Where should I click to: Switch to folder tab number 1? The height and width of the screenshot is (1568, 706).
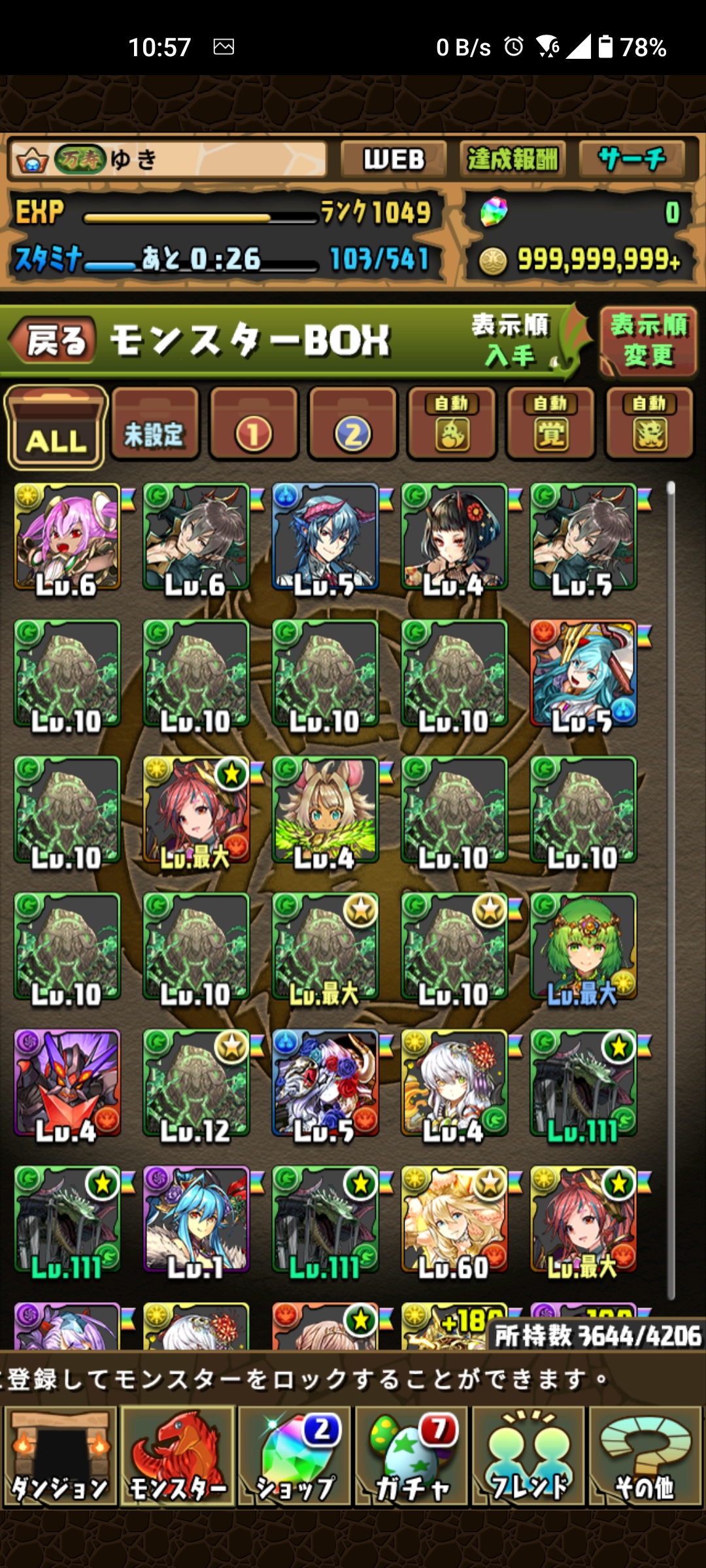(x=254, y=425)
